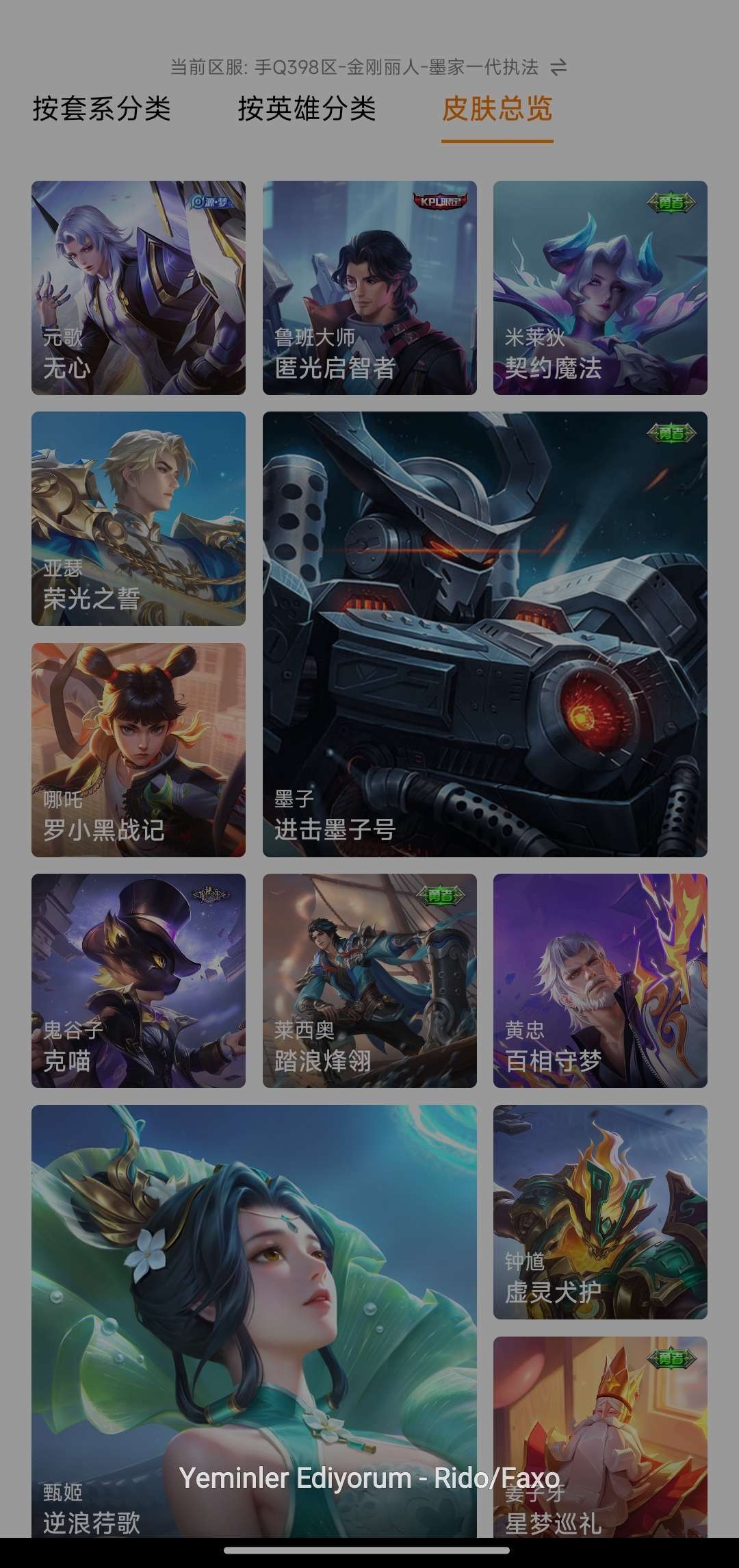Open the 黄忠 百相守梦 skin card
The image size is (739, 1568).
tap(600, 981)
